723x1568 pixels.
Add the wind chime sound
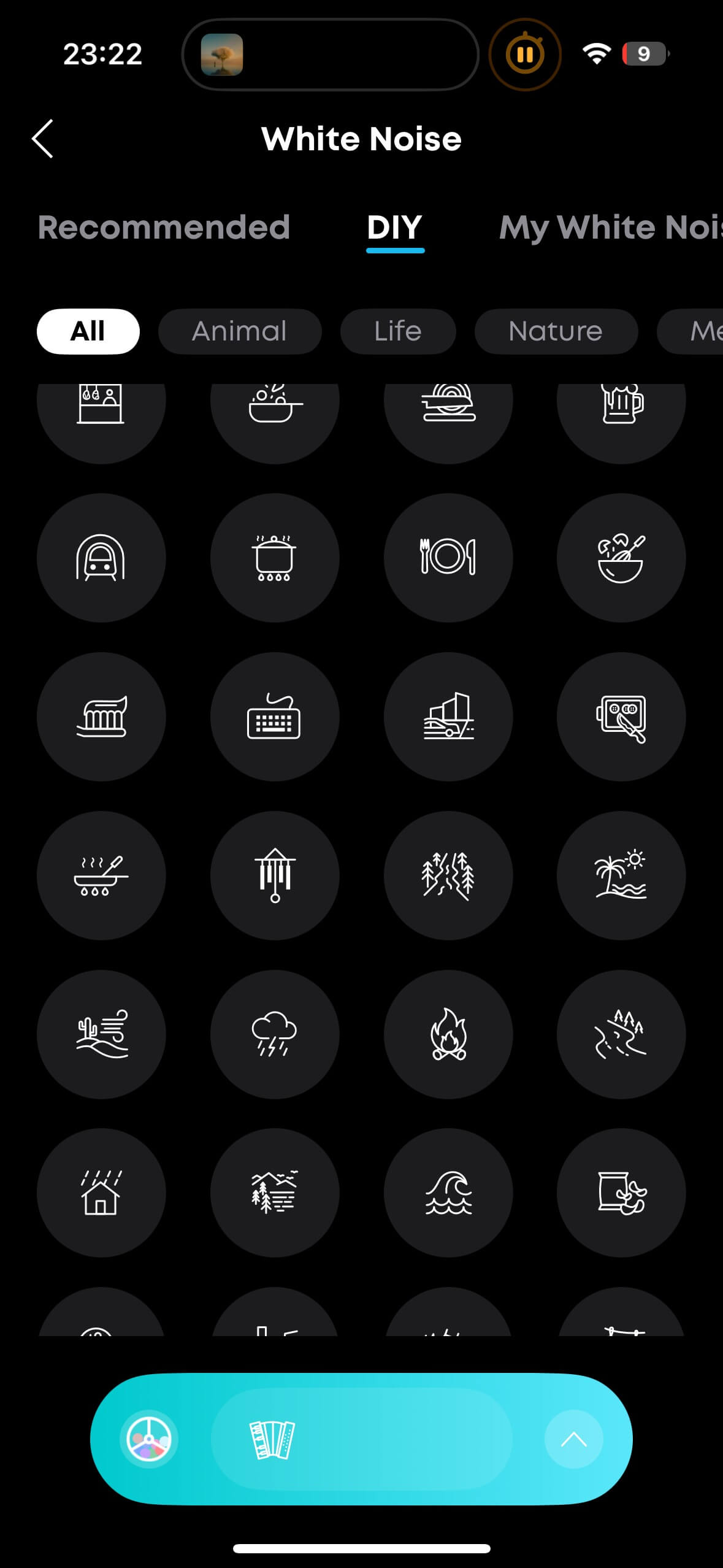pyautogui.click(x=274, y=875)
